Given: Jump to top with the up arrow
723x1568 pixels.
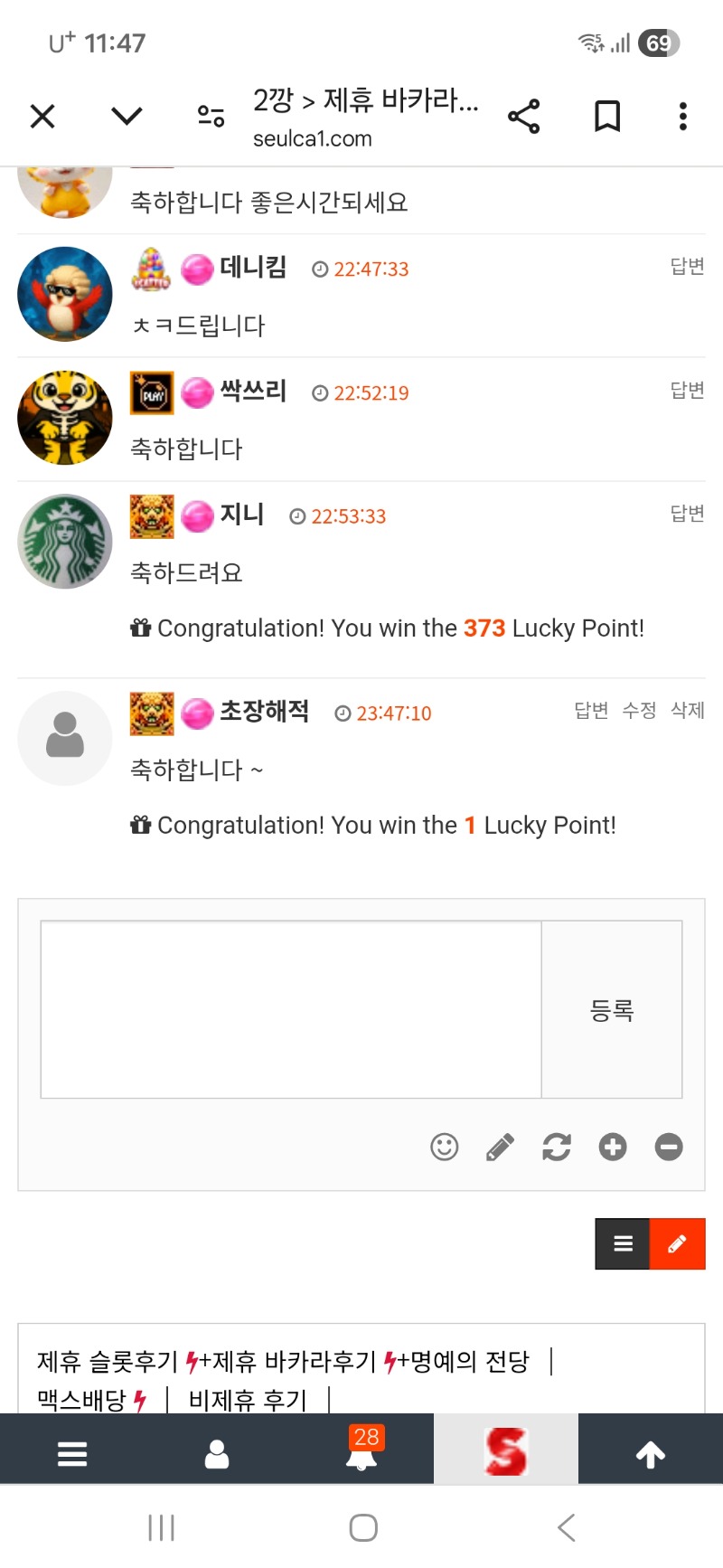Looking at the screenshot, I should (x=651, y=1454).
